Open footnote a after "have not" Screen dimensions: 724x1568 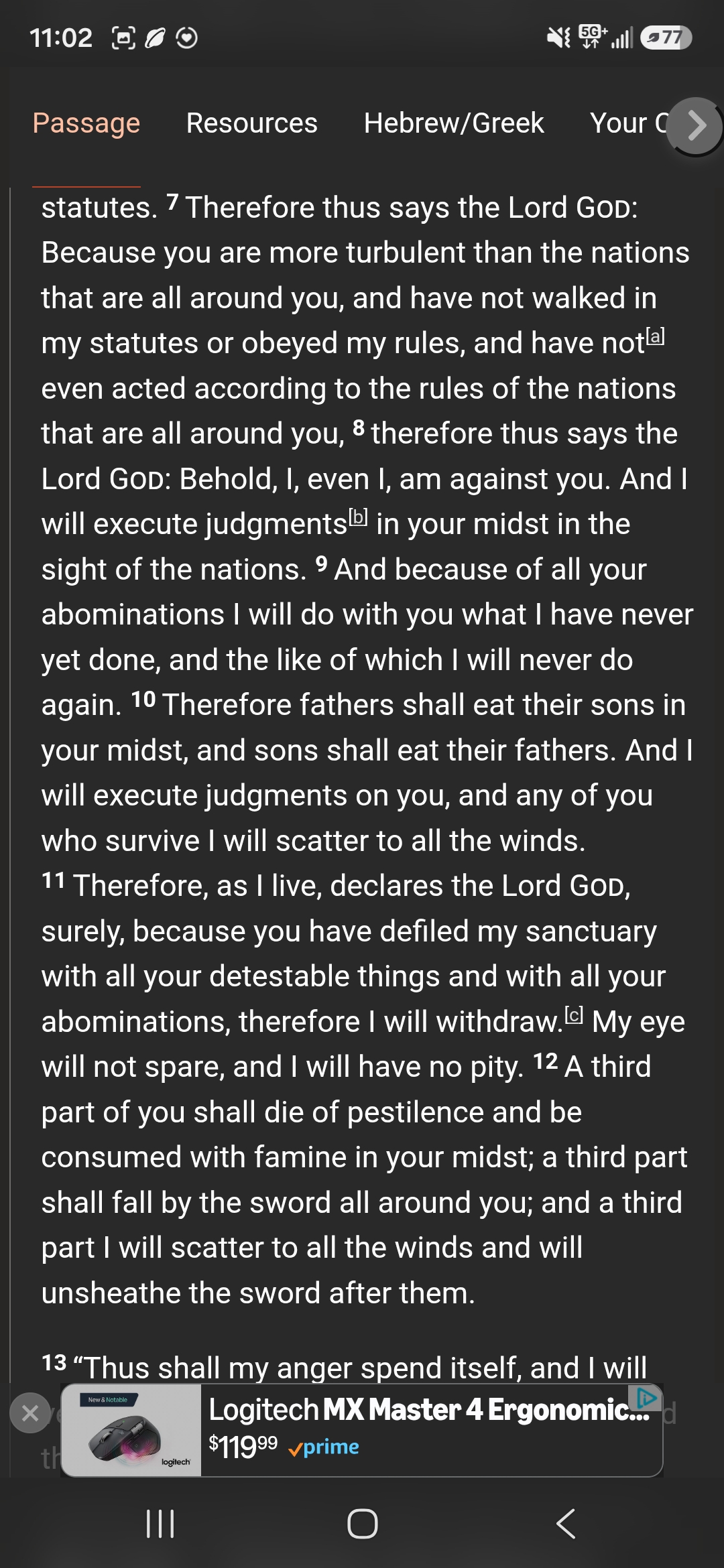(656, 335)
